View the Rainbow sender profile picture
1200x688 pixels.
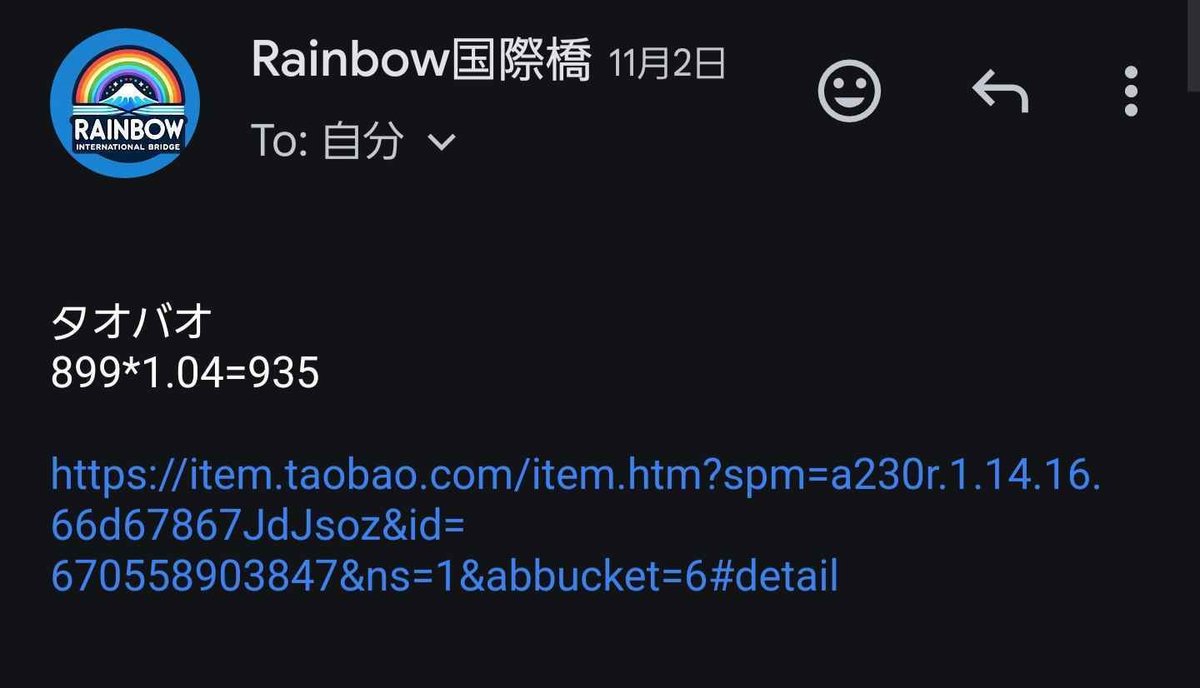pos(125,103)
